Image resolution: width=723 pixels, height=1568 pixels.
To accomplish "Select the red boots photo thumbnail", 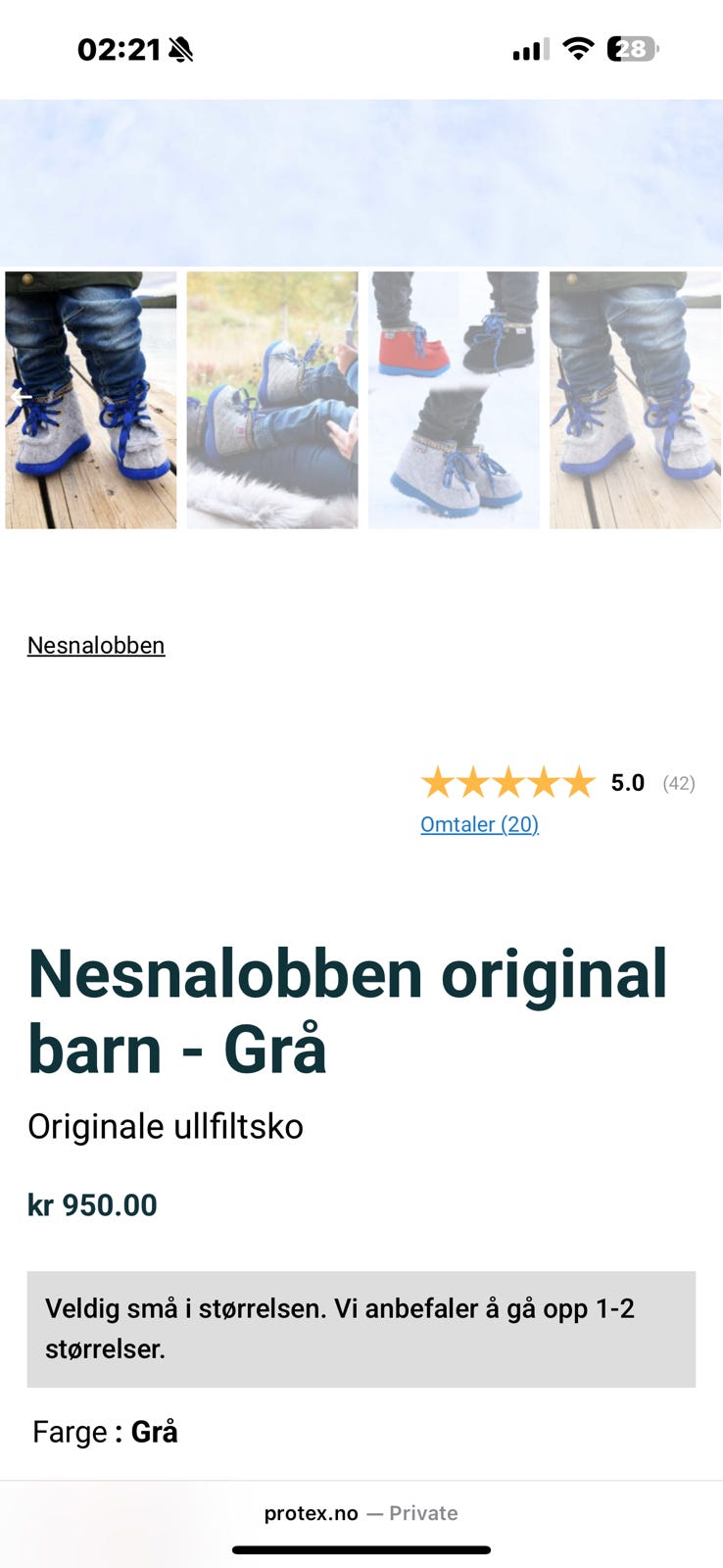I will tap(455, 400).
